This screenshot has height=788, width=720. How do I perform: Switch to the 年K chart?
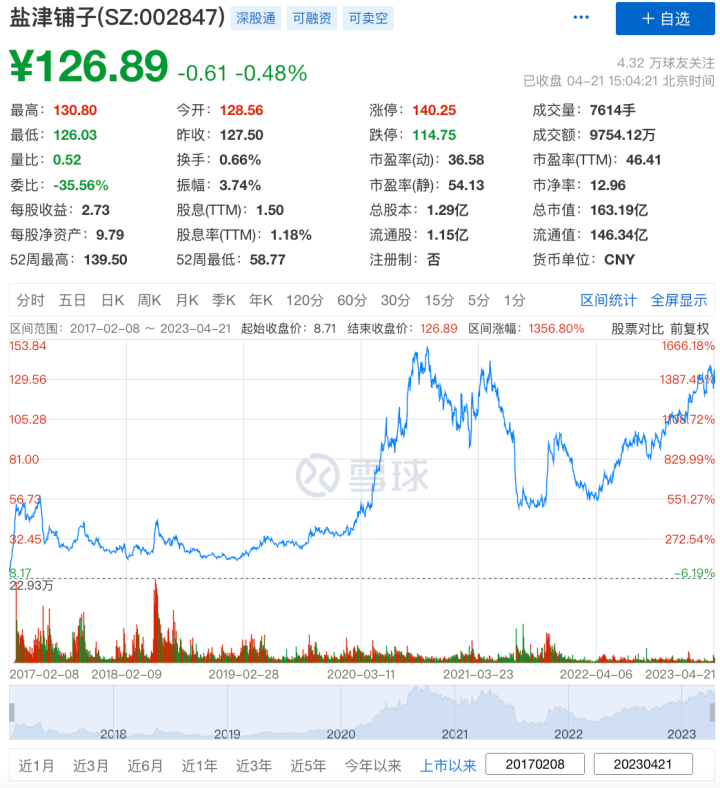coord(261,300)
